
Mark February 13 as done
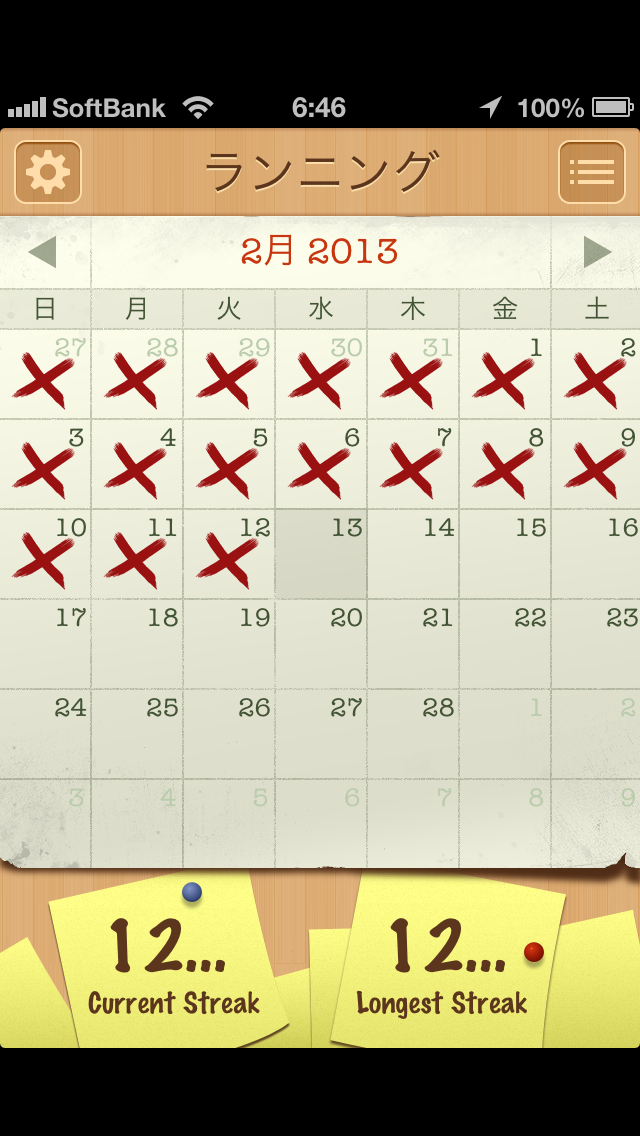[x=321, y=555]
